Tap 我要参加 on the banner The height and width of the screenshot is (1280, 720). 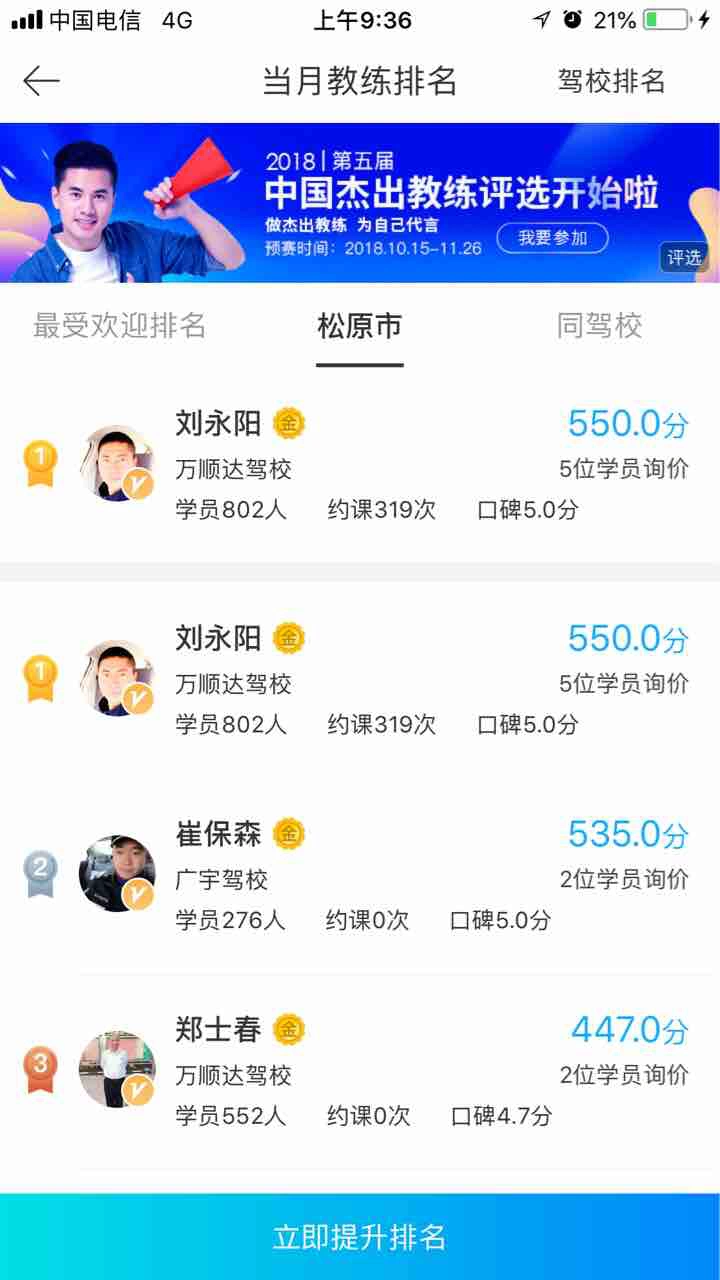pyautogui.click(x=552, y=238)
